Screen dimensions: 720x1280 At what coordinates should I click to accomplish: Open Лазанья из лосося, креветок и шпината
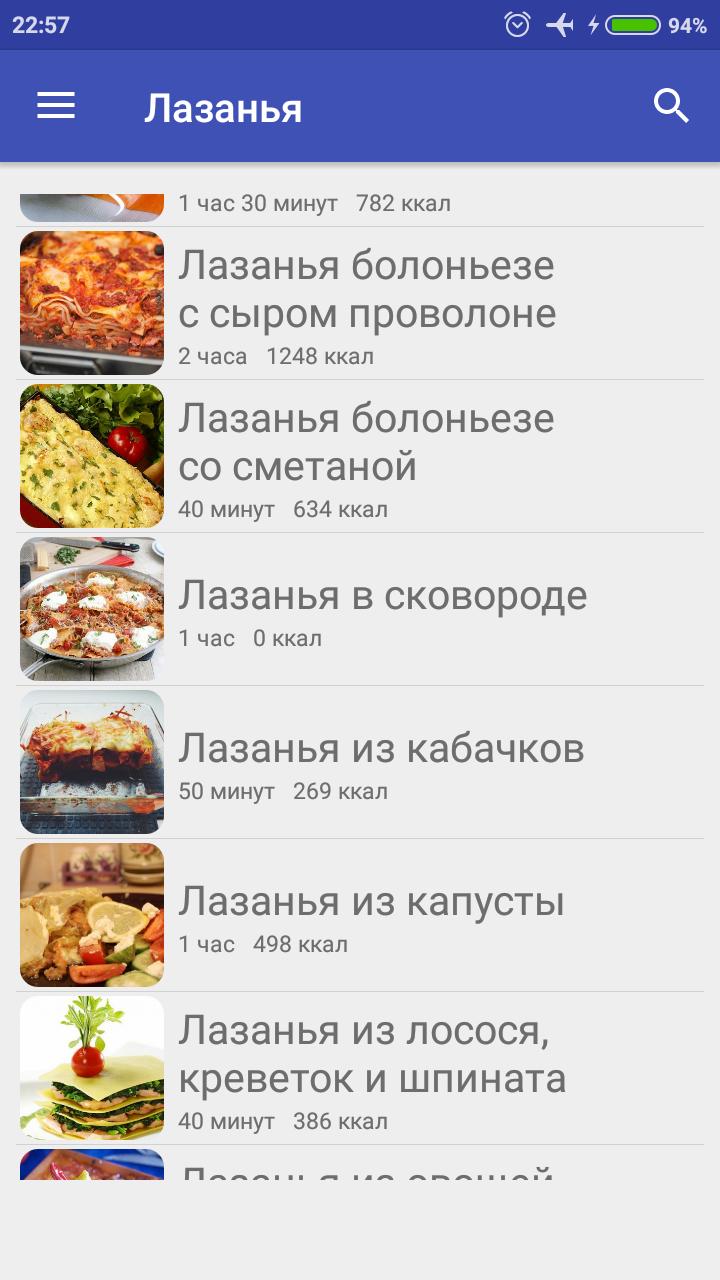tap(372, 1069)
